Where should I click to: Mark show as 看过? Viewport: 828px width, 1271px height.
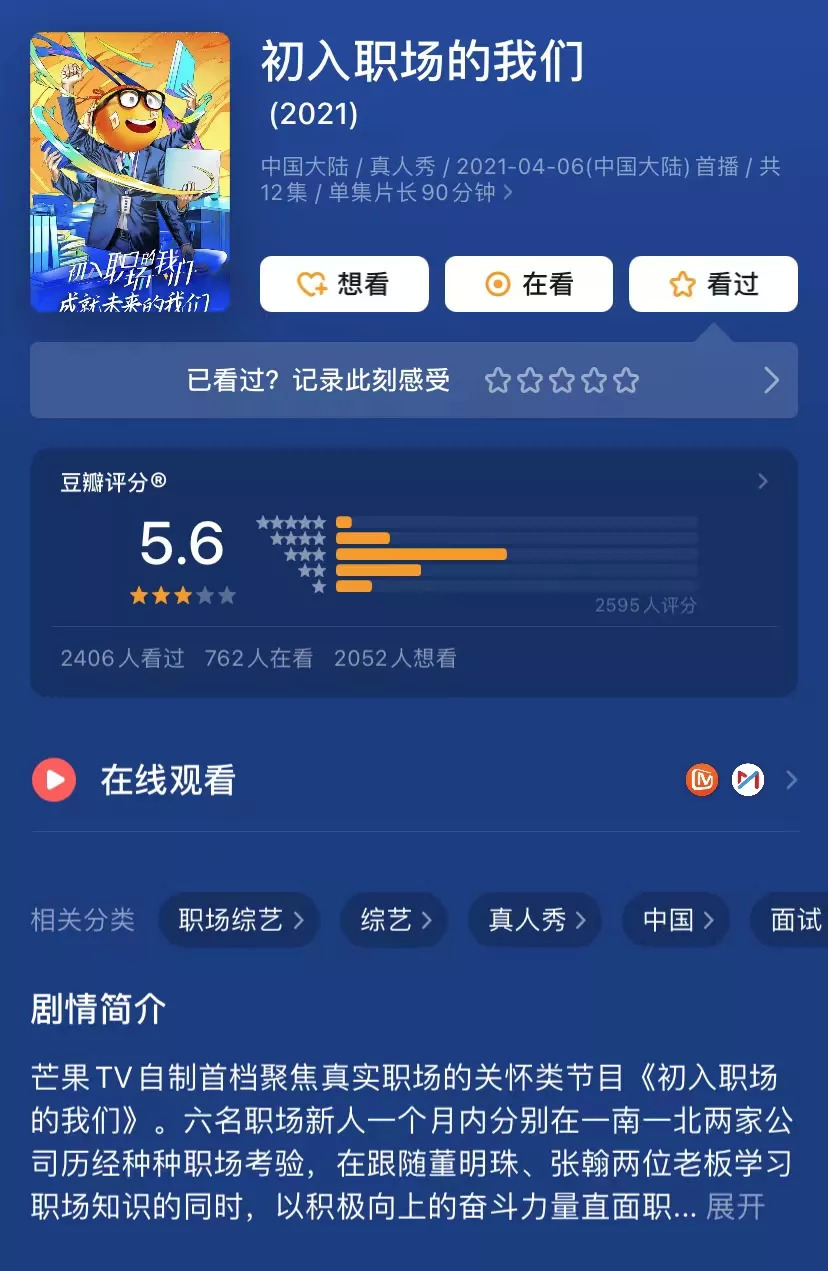[x=713, y=284]
